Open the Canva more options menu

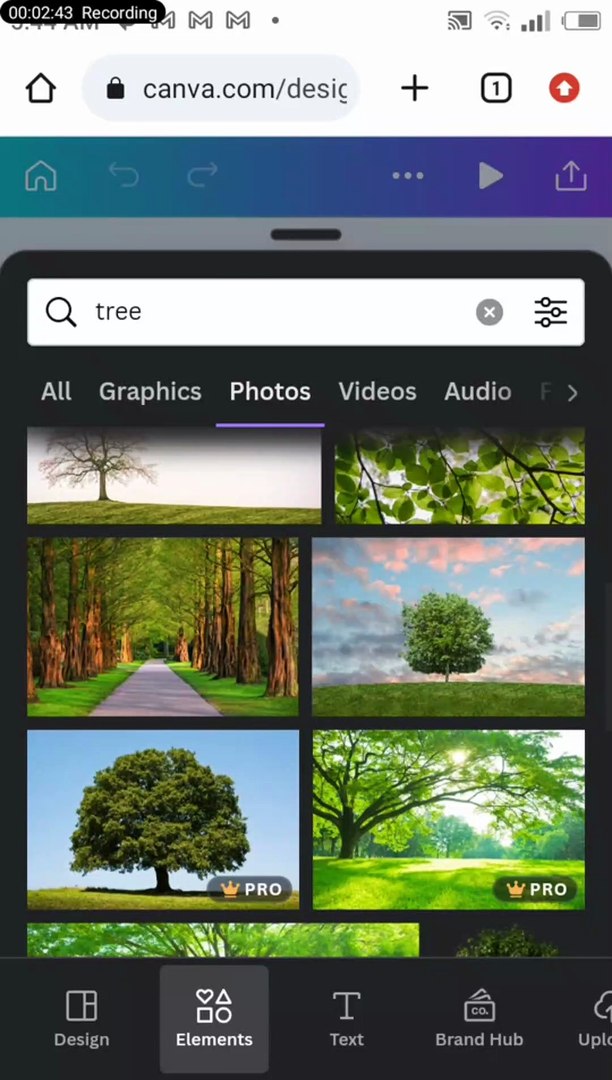coord(408,176)
